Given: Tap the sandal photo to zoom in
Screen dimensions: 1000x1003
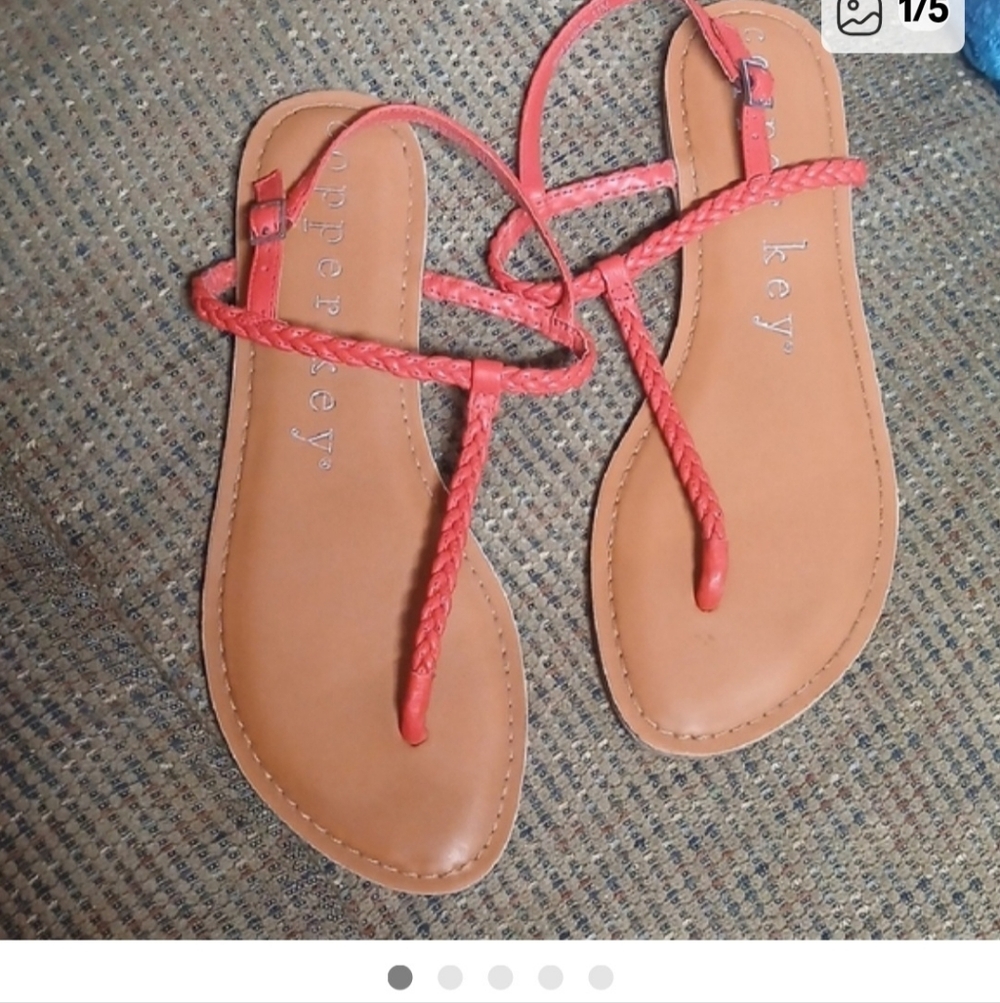Looking at the screenshot, I should point(500,470).
